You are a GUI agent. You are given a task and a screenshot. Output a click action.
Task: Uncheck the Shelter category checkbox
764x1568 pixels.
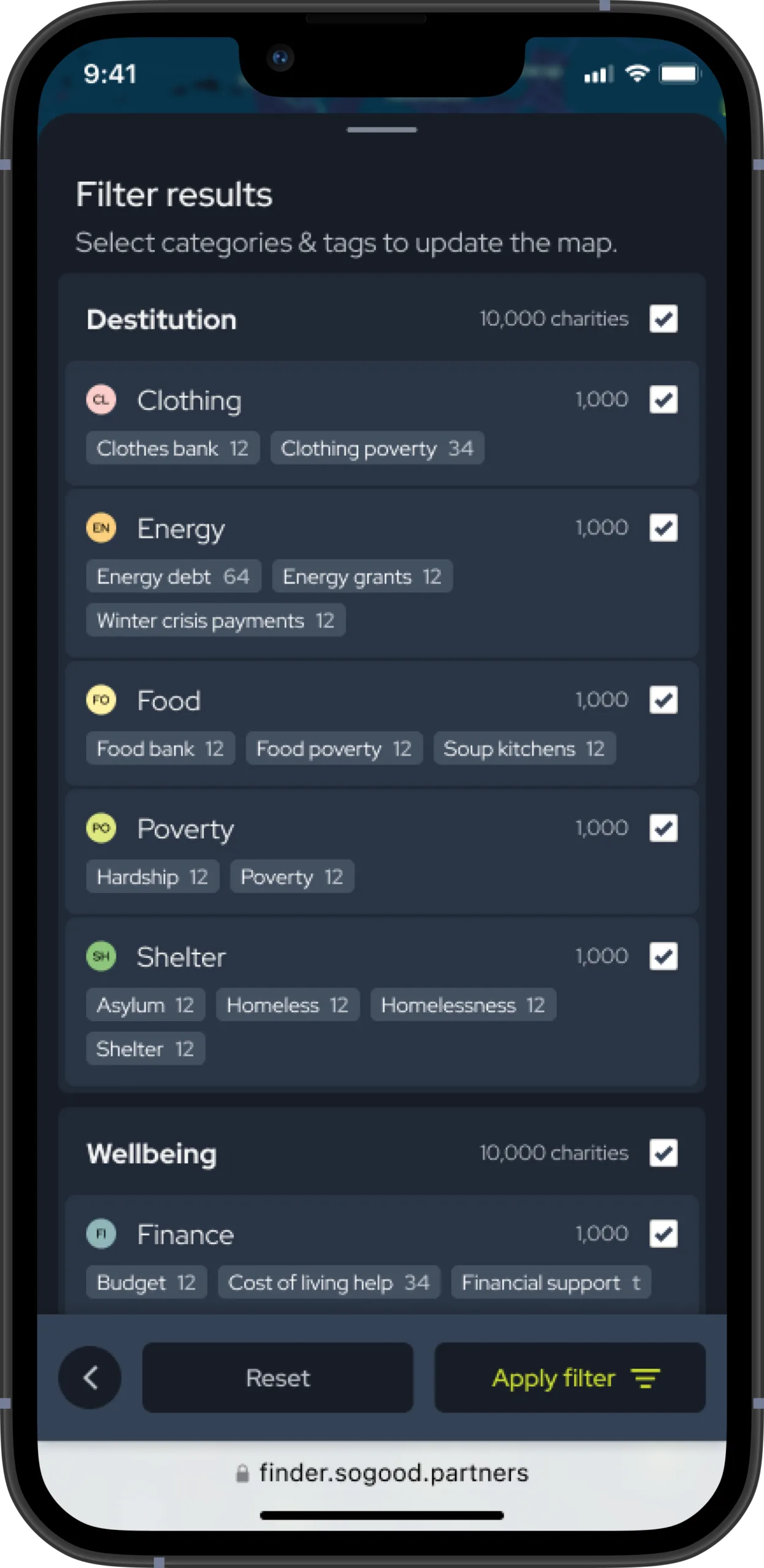(663, 956)
